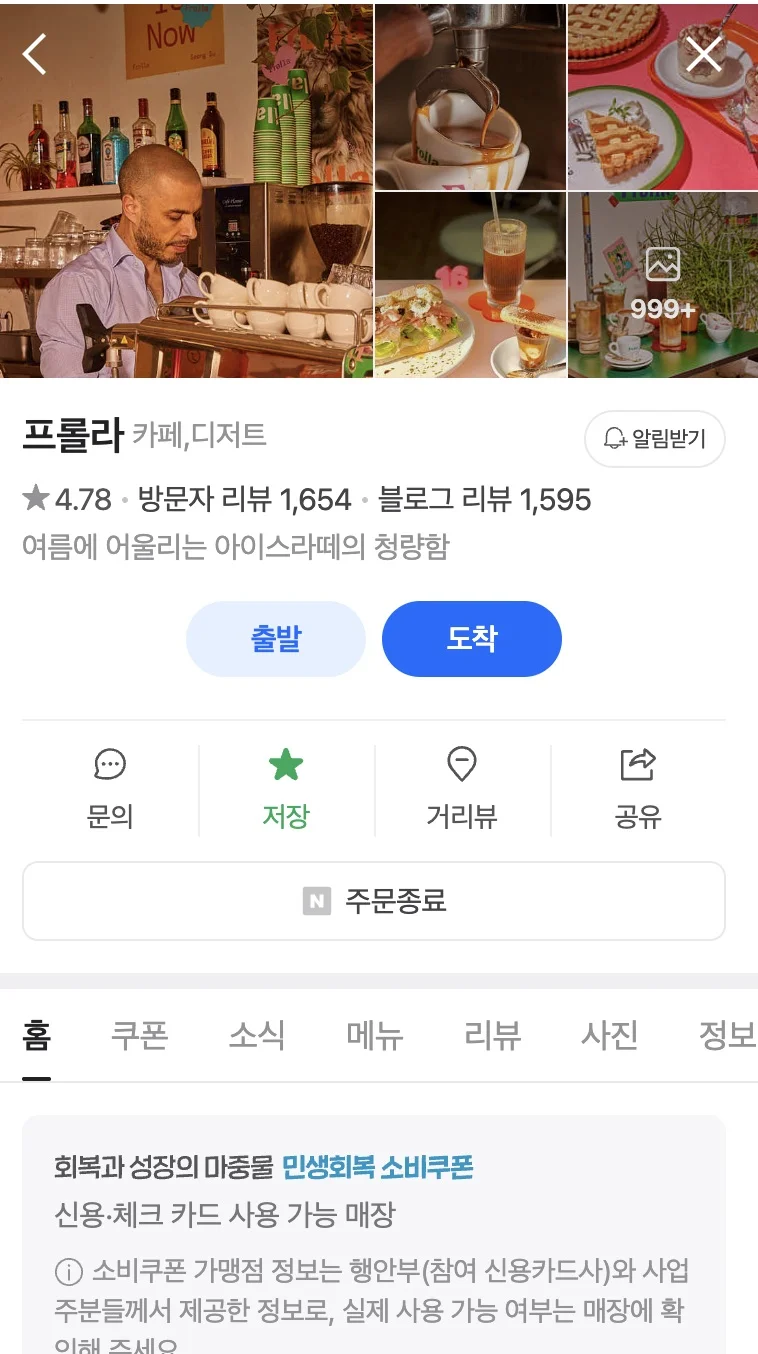Set this cafe as 도착 destination
This screenshot has height=1354, width=758.
(471, 639)
